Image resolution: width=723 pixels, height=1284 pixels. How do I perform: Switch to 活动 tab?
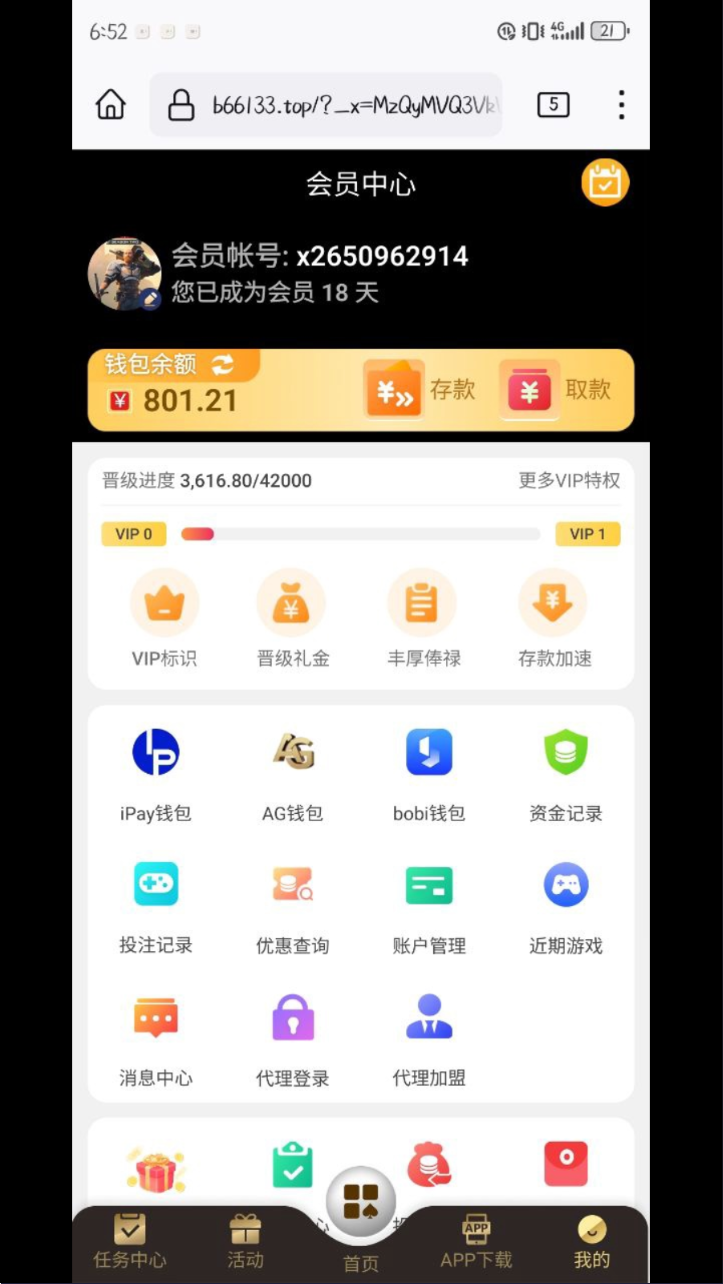point(245,1241)
